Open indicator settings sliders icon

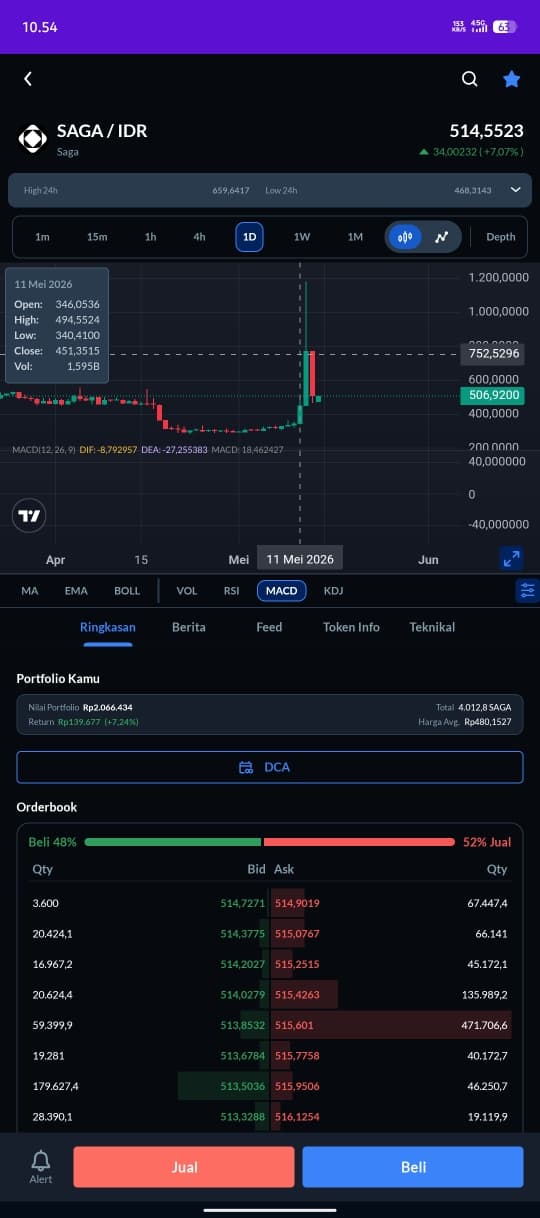click(527, 591)
